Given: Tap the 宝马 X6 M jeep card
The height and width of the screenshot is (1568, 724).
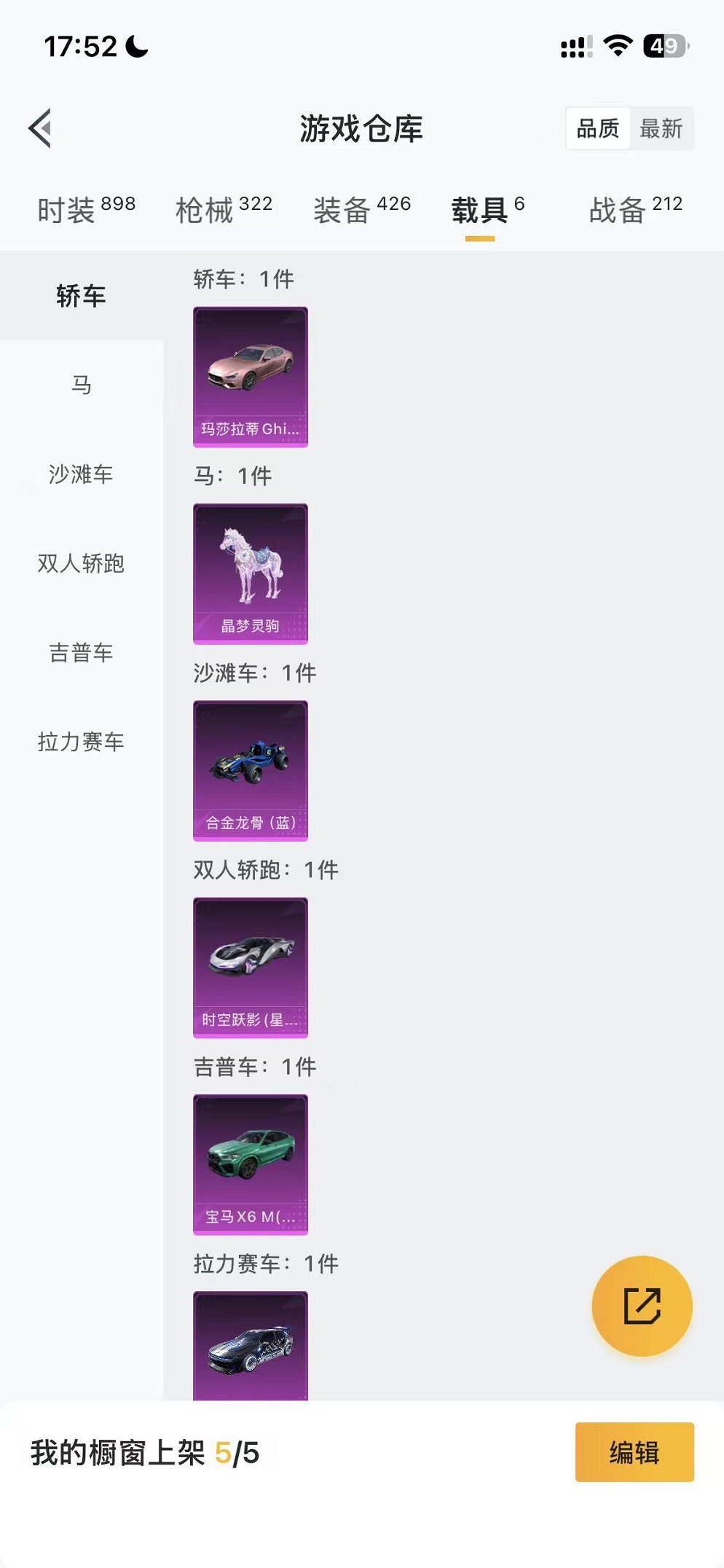Looking at the screenshot, I should point(251,1164).
